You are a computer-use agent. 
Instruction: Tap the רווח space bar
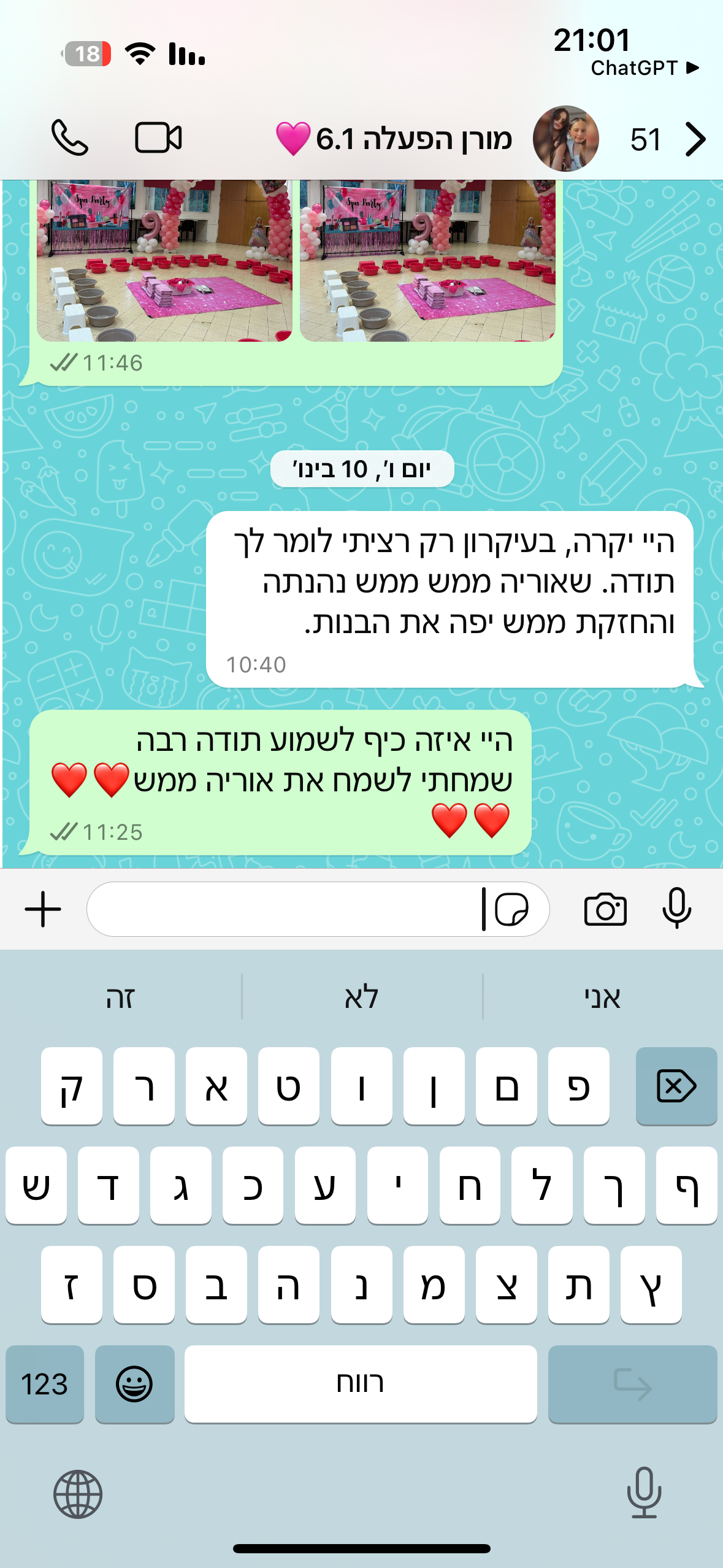coord(361,1385)
